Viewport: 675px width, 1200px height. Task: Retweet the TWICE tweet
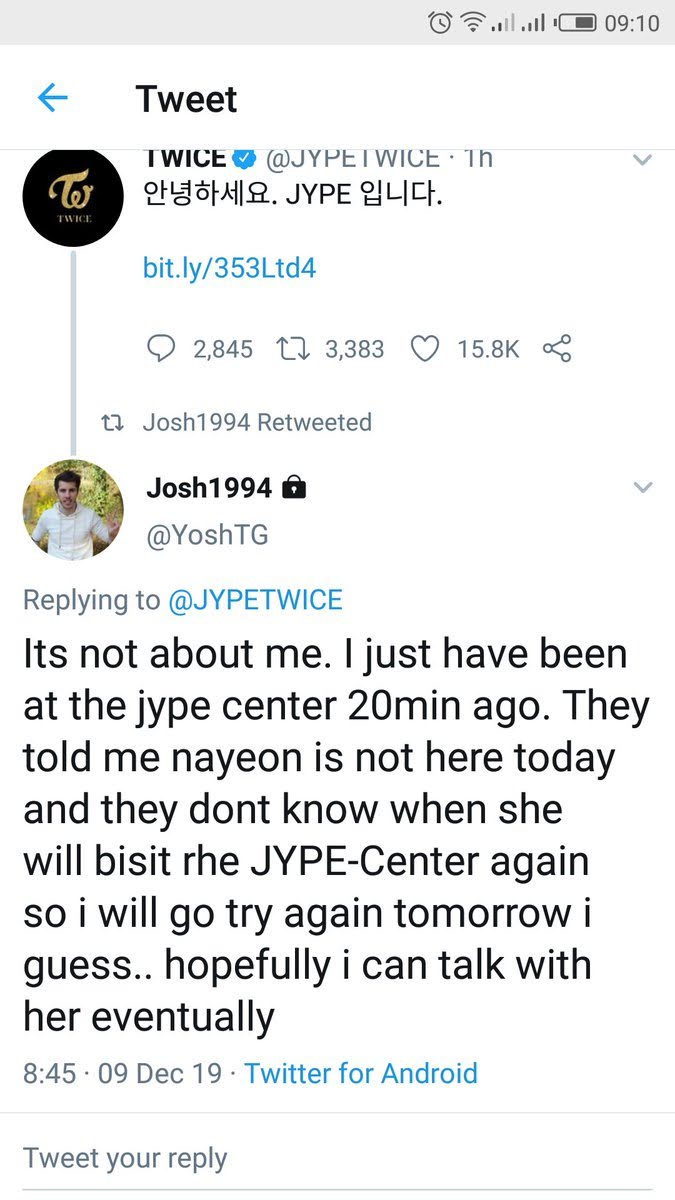tap(291, 349)
